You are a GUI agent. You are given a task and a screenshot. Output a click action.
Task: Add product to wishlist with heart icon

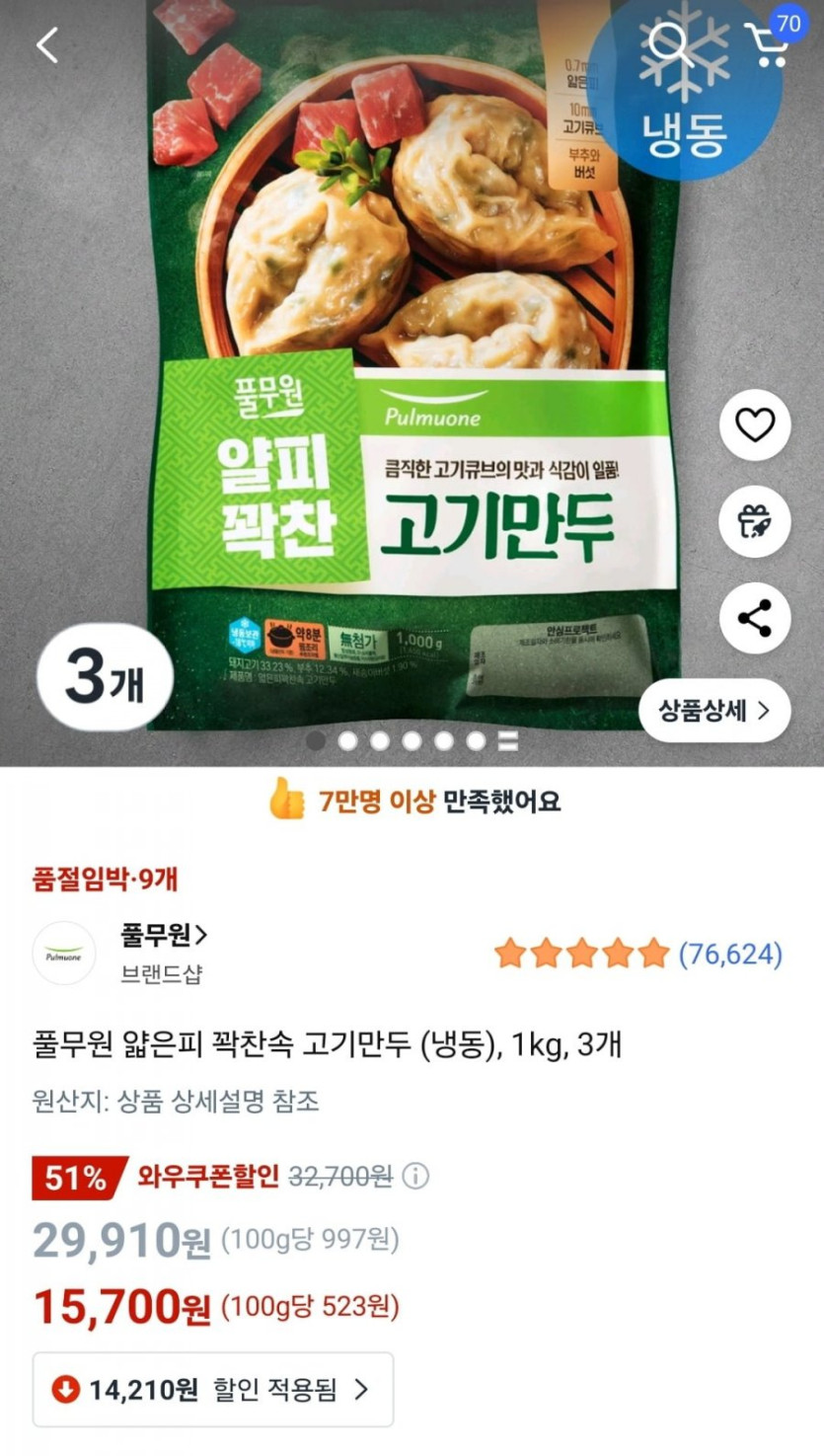click(755, 425)
